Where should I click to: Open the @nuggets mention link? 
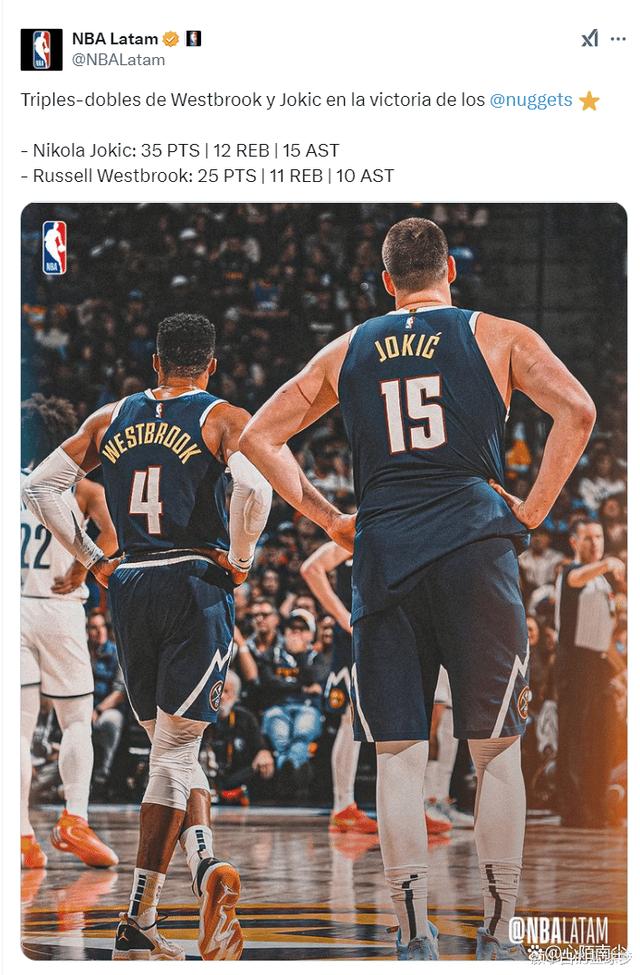[x=531, y=100]
